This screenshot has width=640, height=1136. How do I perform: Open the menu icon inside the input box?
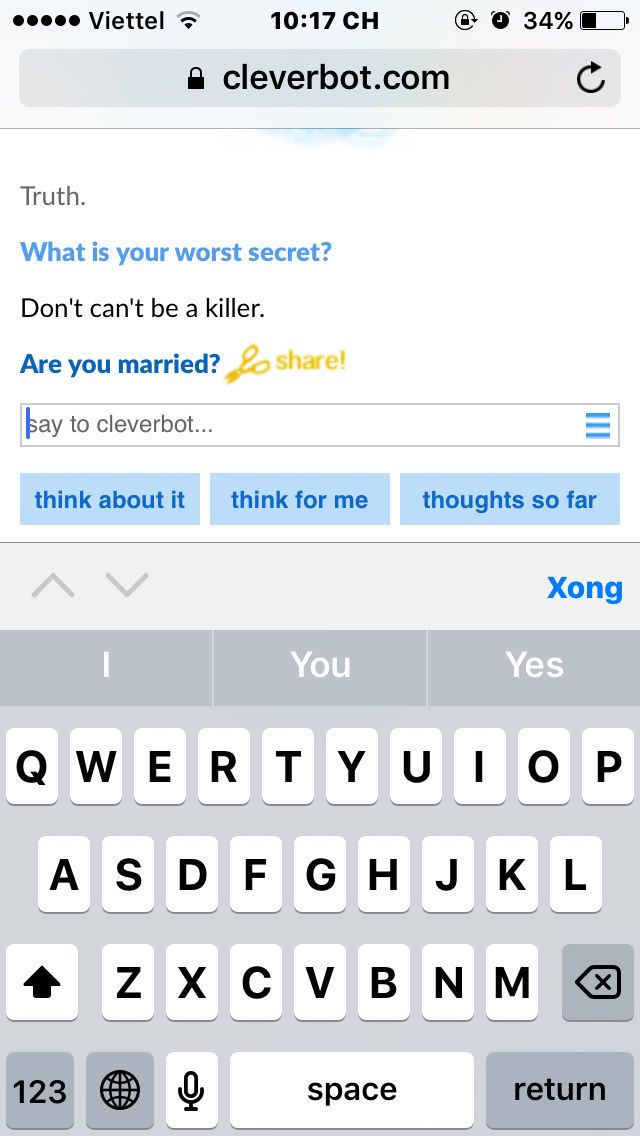click(597, 425)
